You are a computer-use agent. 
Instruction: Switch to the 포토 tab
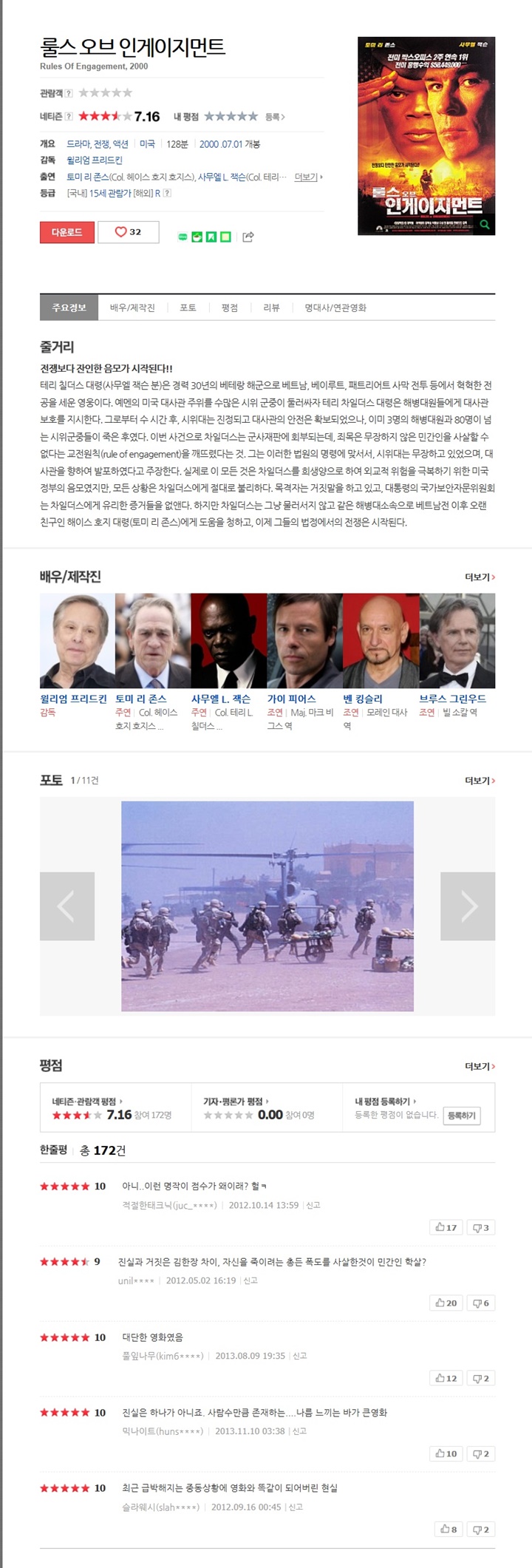click(x=188, y=308)
